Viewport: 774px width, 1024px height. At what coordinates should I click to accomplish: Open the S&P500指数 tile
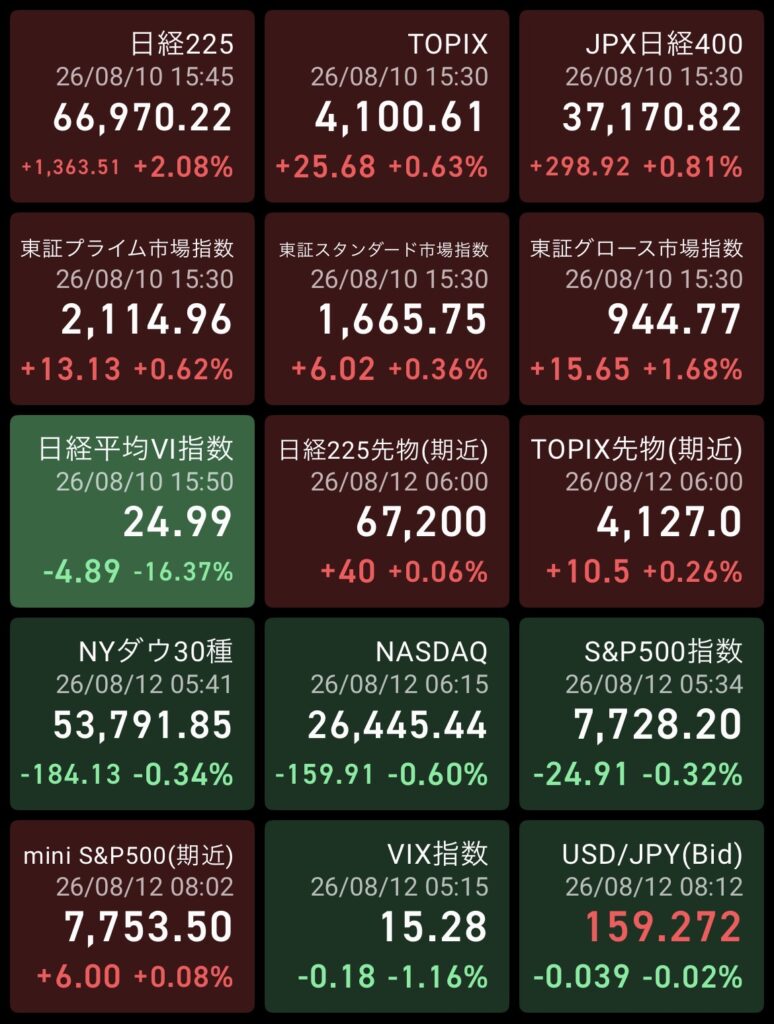641,714
